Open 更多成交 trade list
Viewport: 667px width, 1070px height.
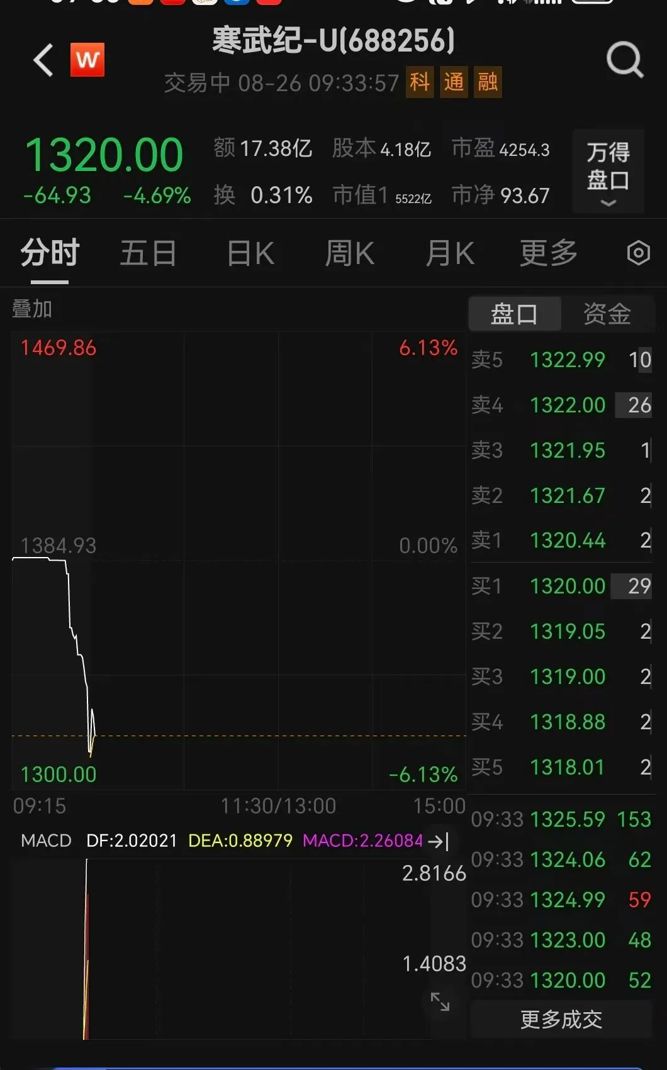pyautogui.click(x=561, y=1020)
